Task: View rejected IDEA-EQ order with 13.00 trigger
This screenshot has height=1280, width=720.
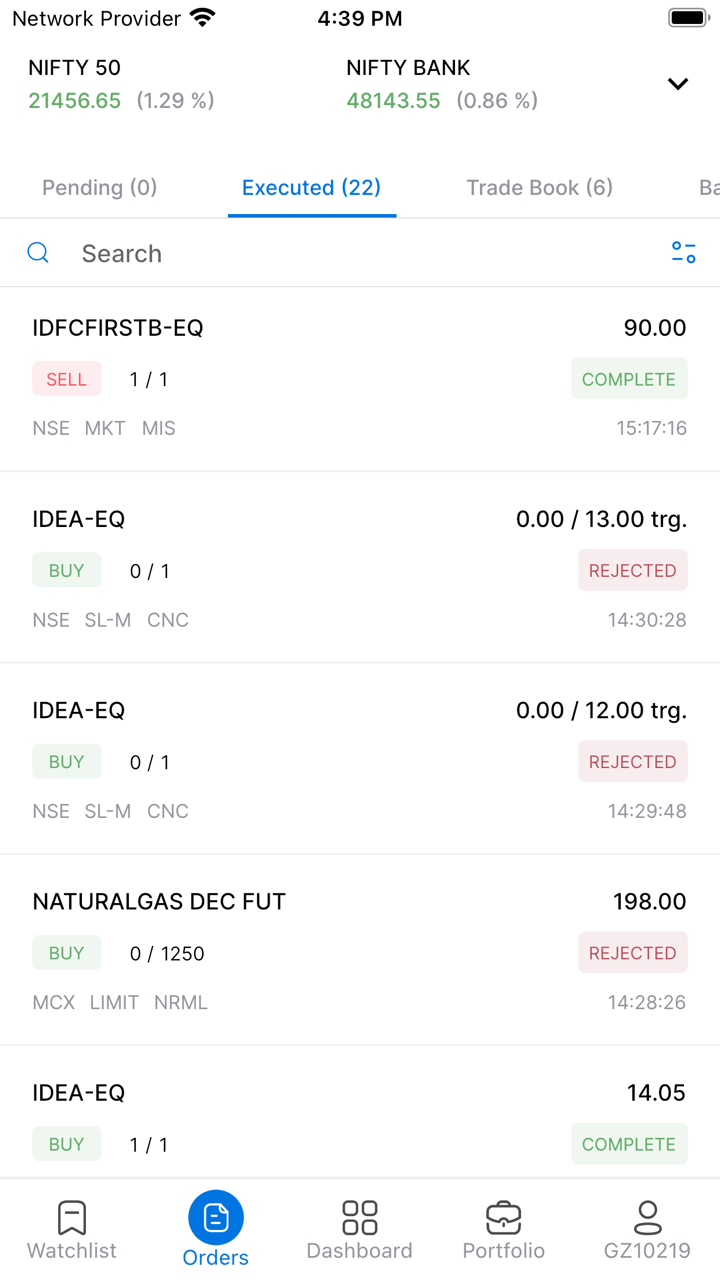Action: click(360, 568)
